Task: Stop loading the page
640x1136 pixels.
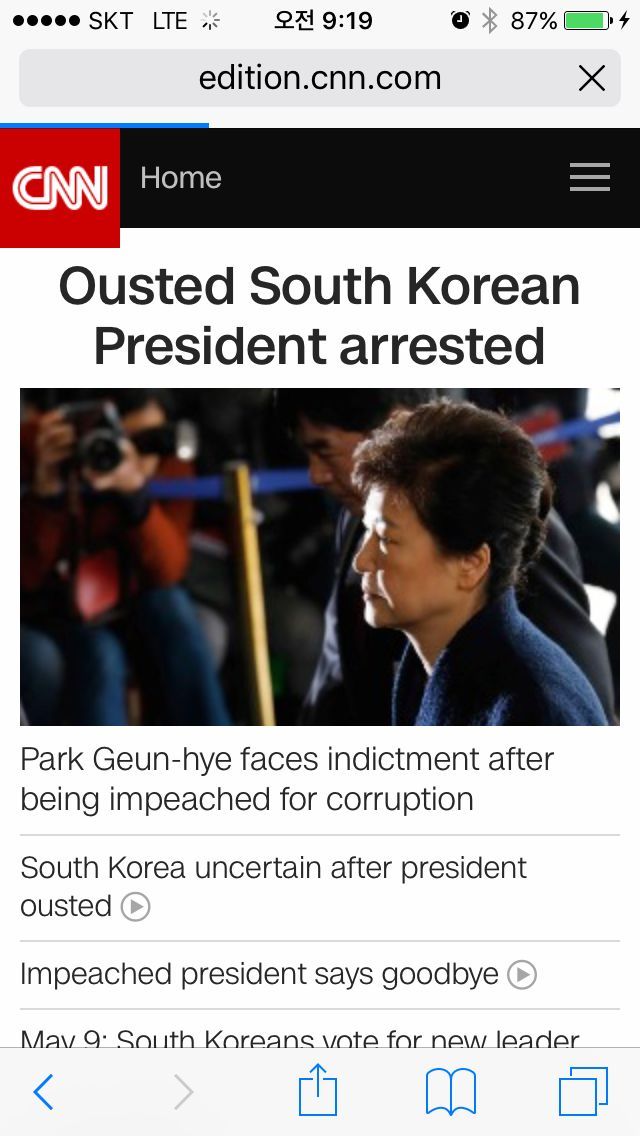Action: pyautogui.click(x=592, y=78)
